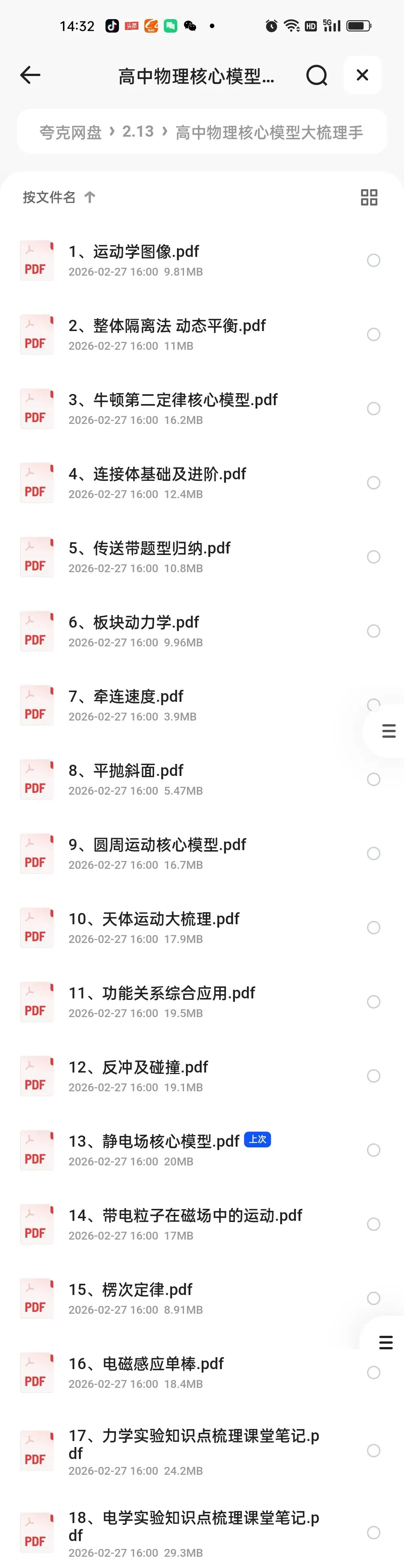Open search in this folder
The height and width of the screenshot is (1568, 404).
(316, 76)
